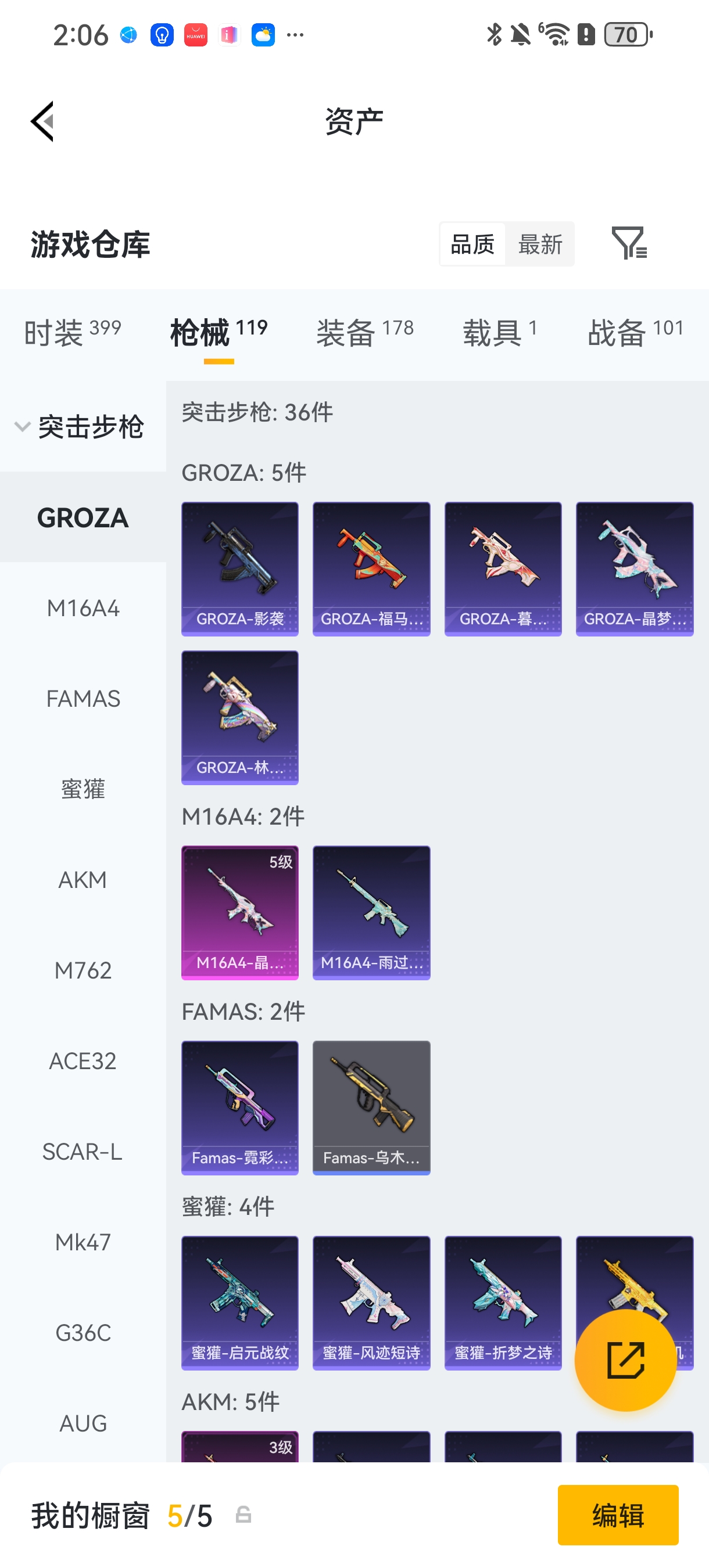Open the Famas-乌木 skin tile
The height and width of the screenshot is (1568, 709).
pyautogui.click(x=371, y=1107)
